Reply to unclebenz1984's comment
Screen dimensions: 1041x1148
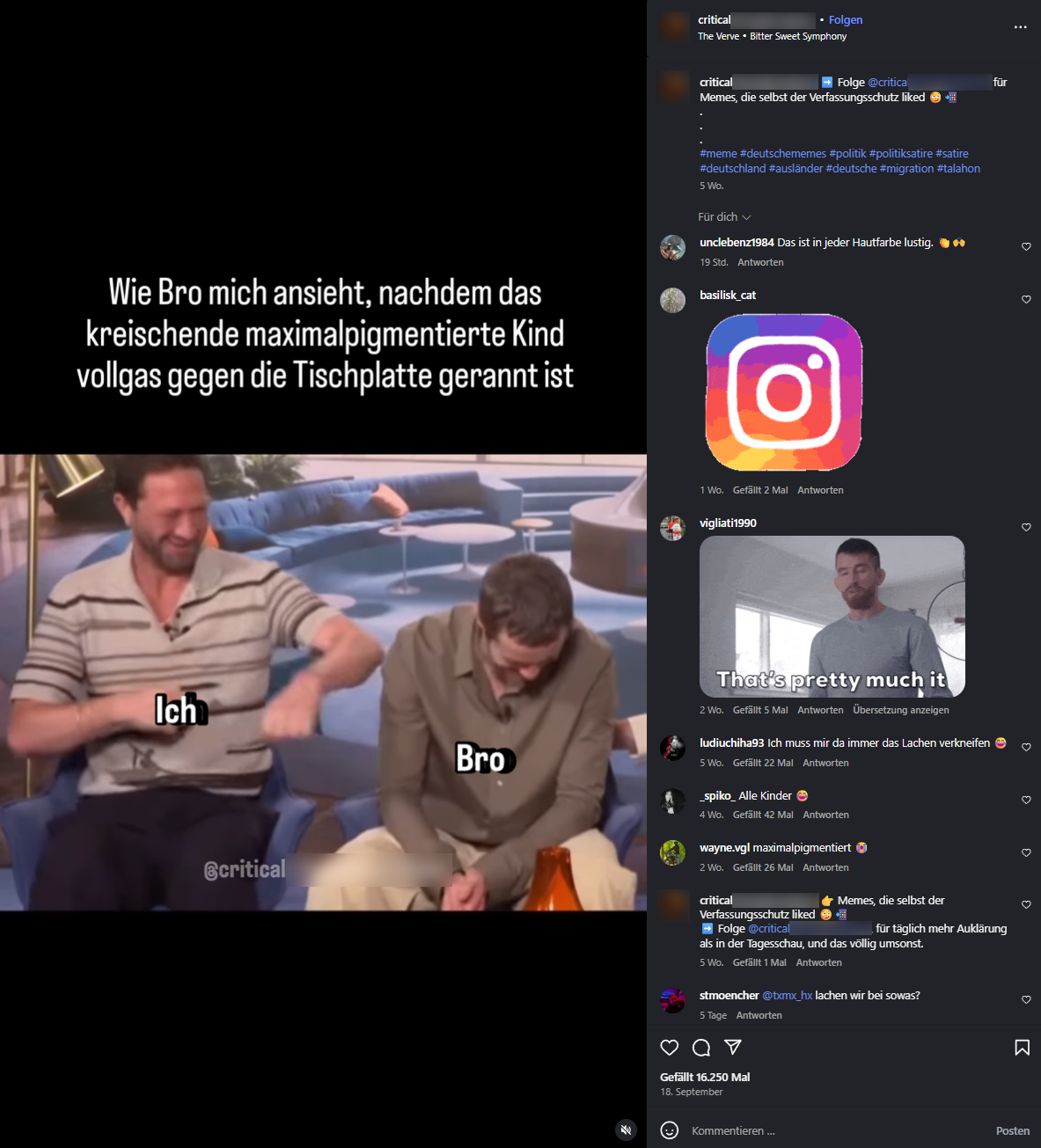(760, 262)
